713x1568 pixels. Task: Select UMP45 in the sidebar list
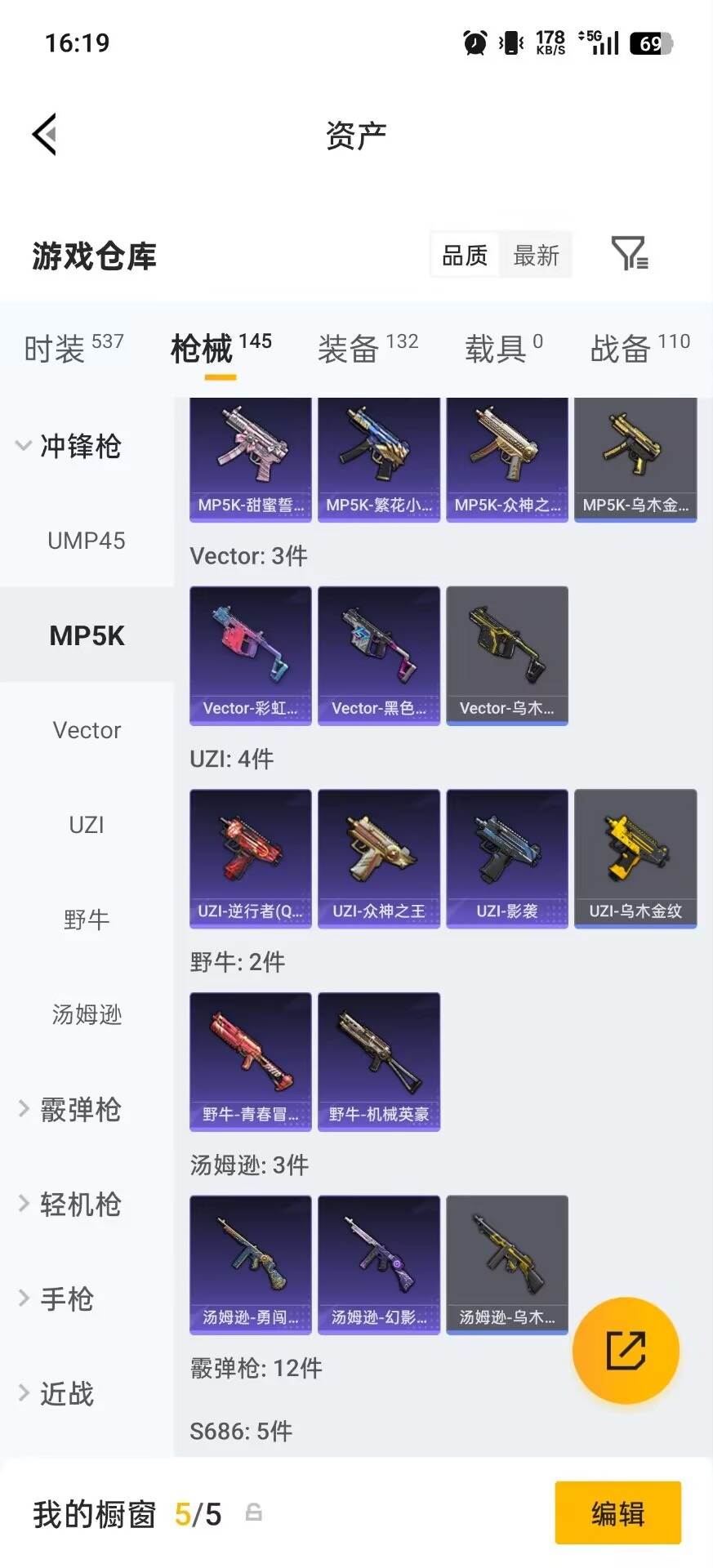pos(86,540)
